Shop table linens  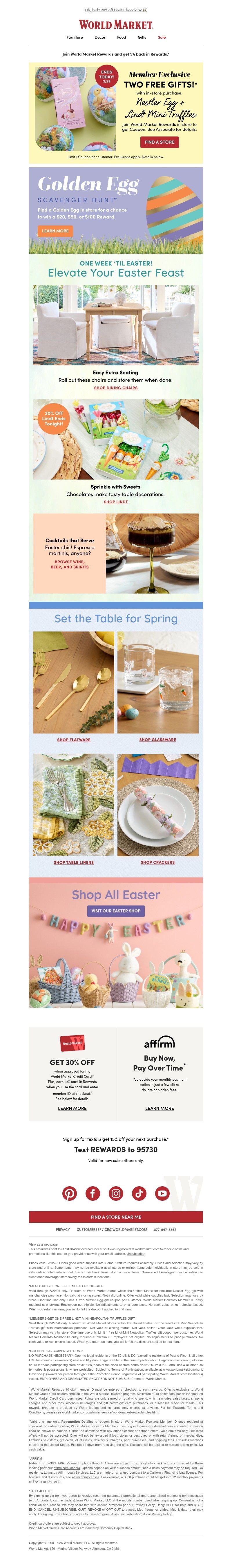[x=73, y=862]
